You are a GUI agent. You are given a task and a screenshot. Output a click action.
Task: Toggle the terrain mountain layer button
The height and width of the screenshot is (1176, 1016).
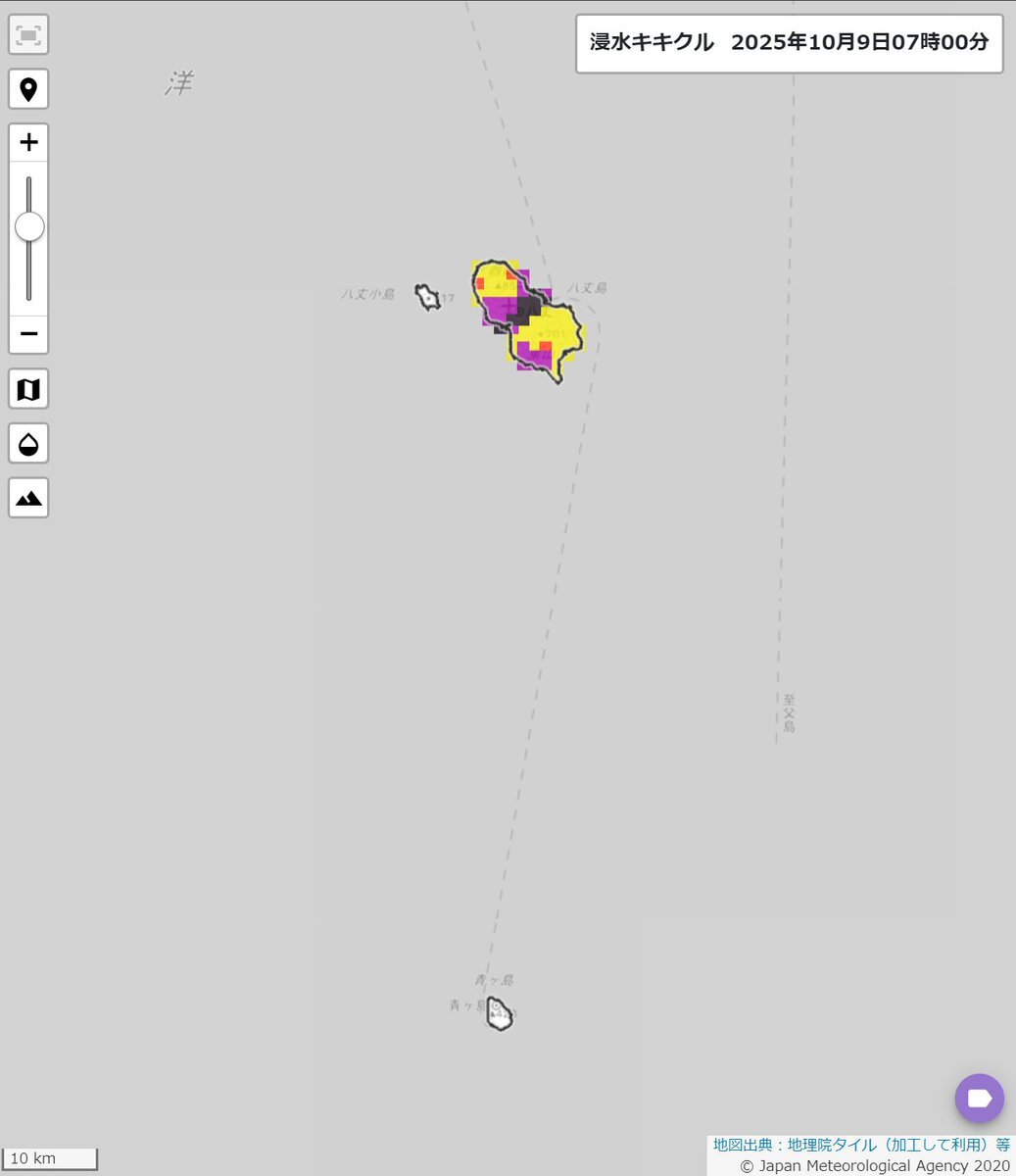(x=28, y=498)
